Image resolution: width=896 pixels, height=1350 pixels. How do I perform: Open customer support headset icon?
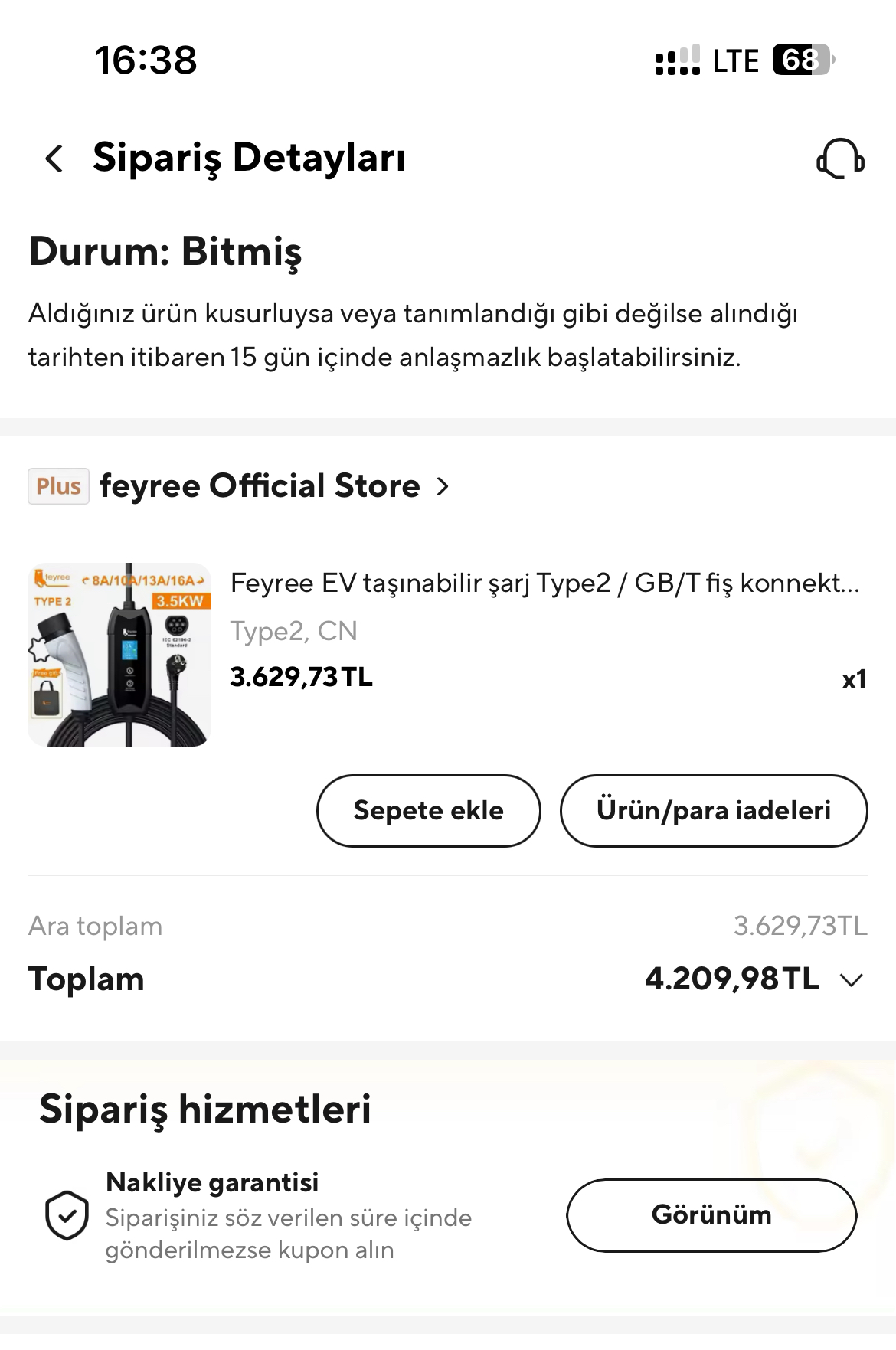tap(840, 159)
